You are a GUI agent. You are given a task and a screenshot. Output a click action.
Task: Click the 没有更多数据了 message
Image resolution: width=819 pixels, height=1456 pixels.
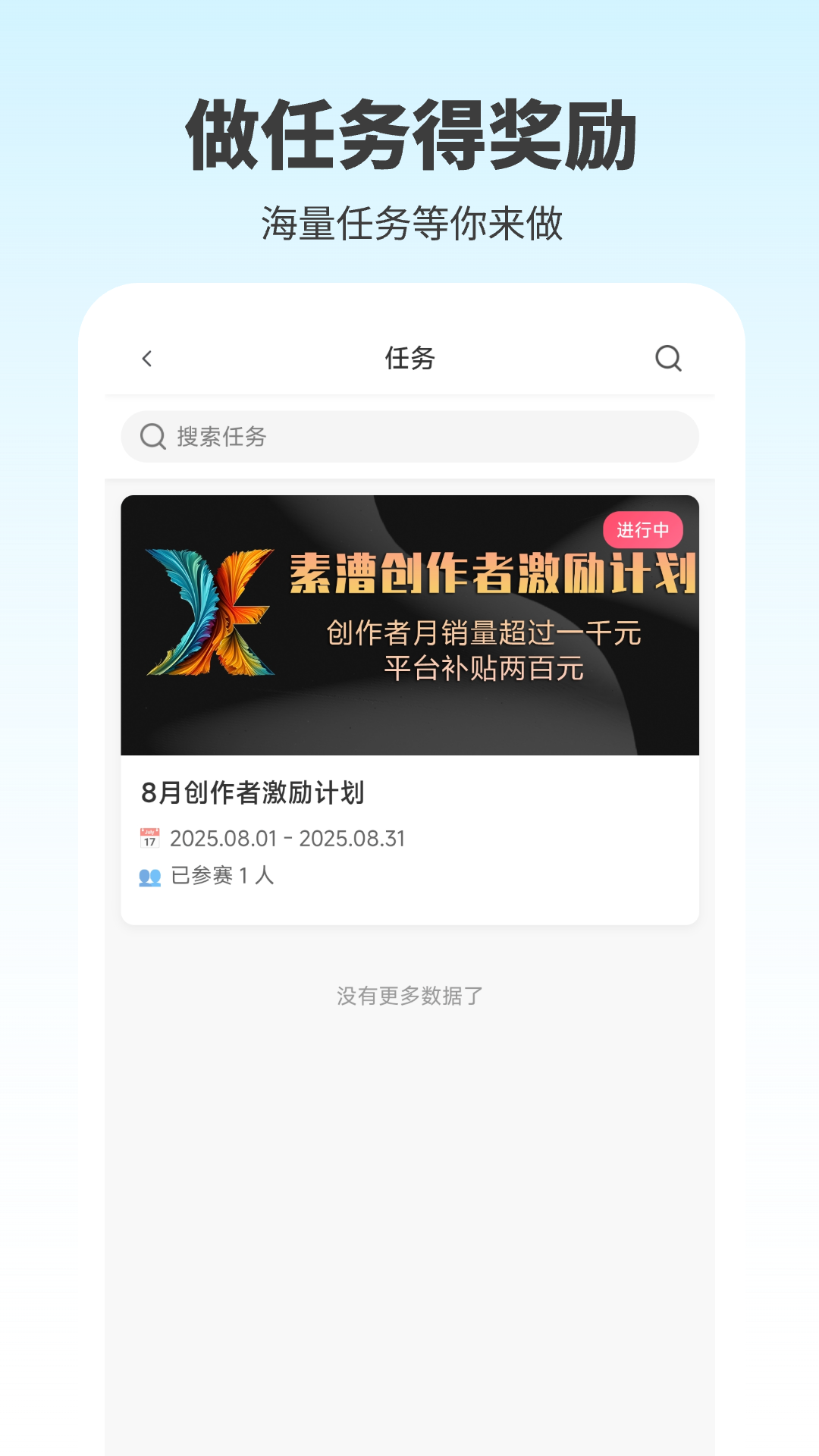tap(409, 995)
